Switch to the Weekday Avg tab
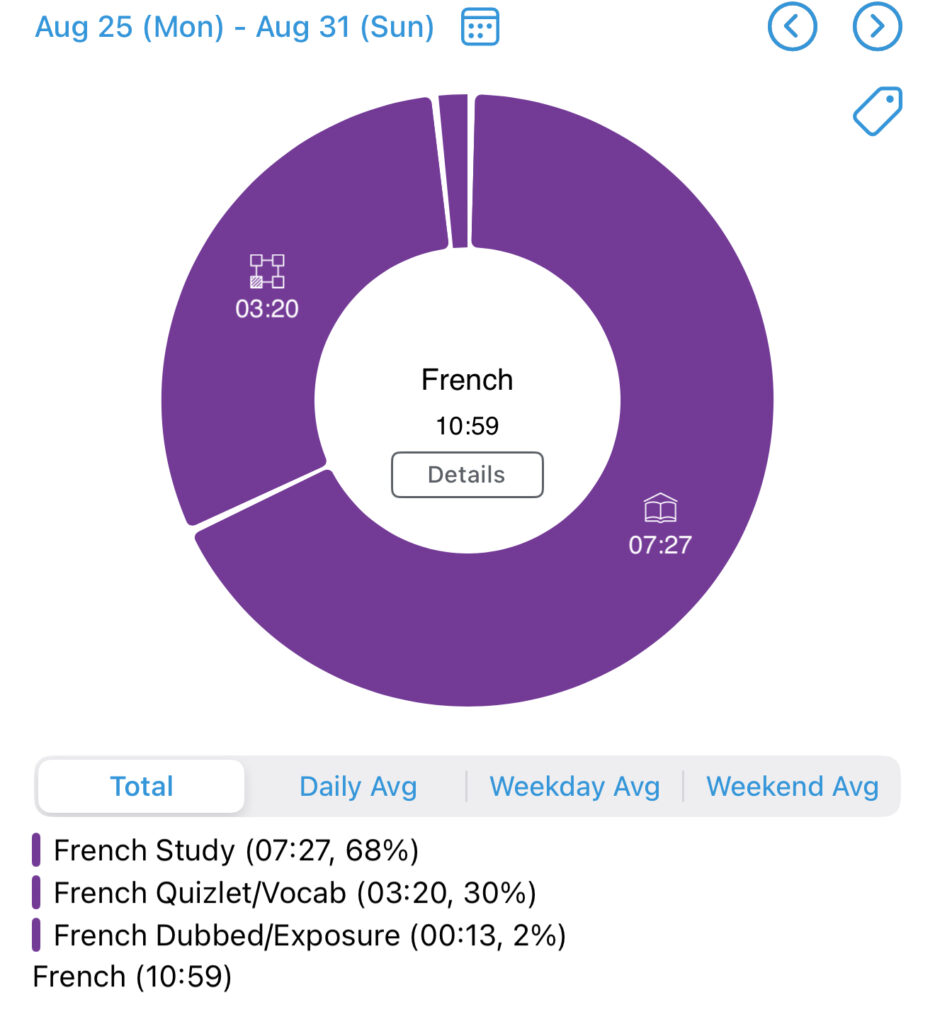The image size is (935, 1024). click(575, 787)
